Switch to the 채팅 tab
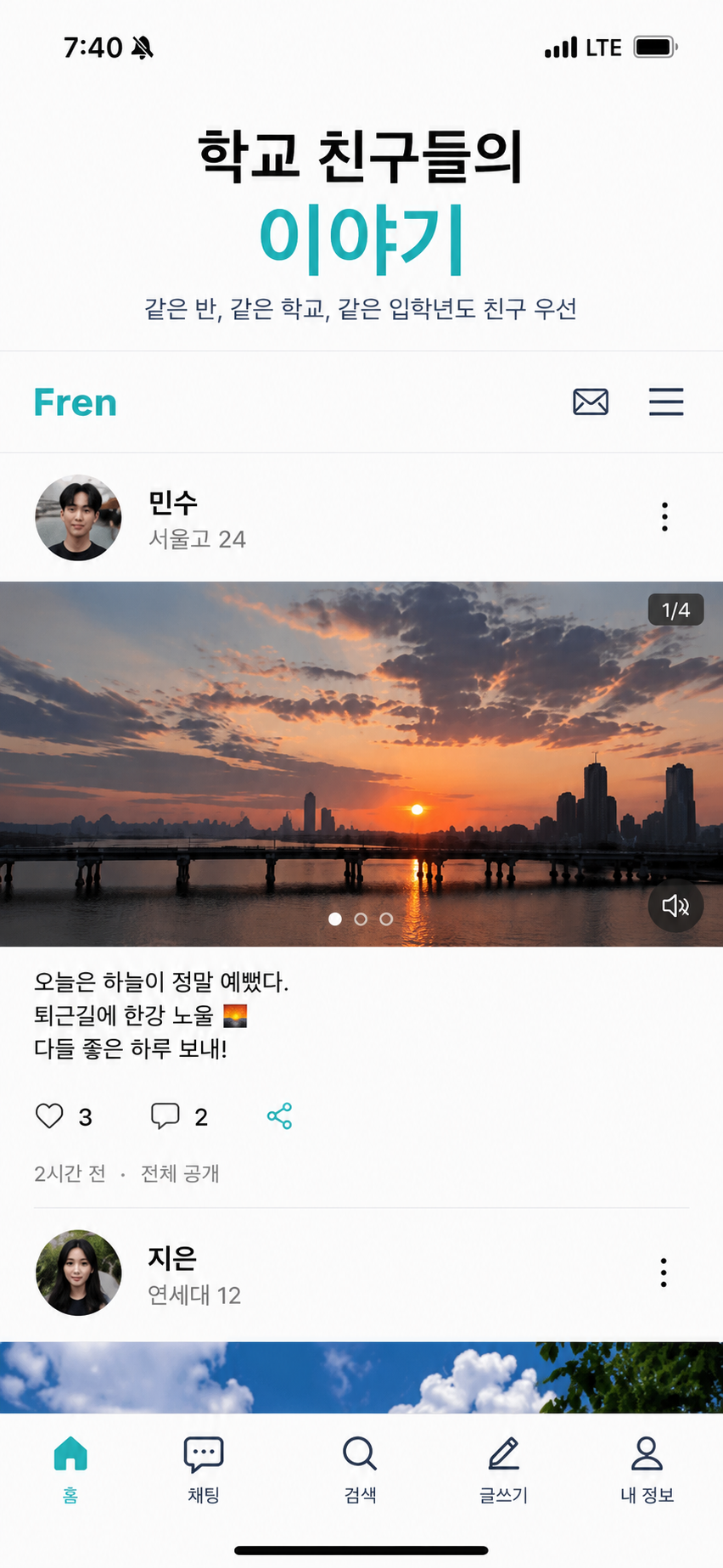Image resolution: width=723 pixels, height=1568 pixels. [204, 1470]
